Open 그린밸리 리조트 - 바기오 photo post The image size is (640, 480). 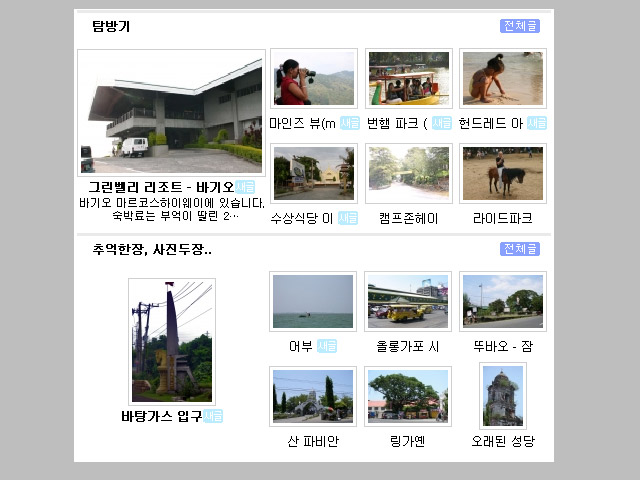tap(171, 112)
